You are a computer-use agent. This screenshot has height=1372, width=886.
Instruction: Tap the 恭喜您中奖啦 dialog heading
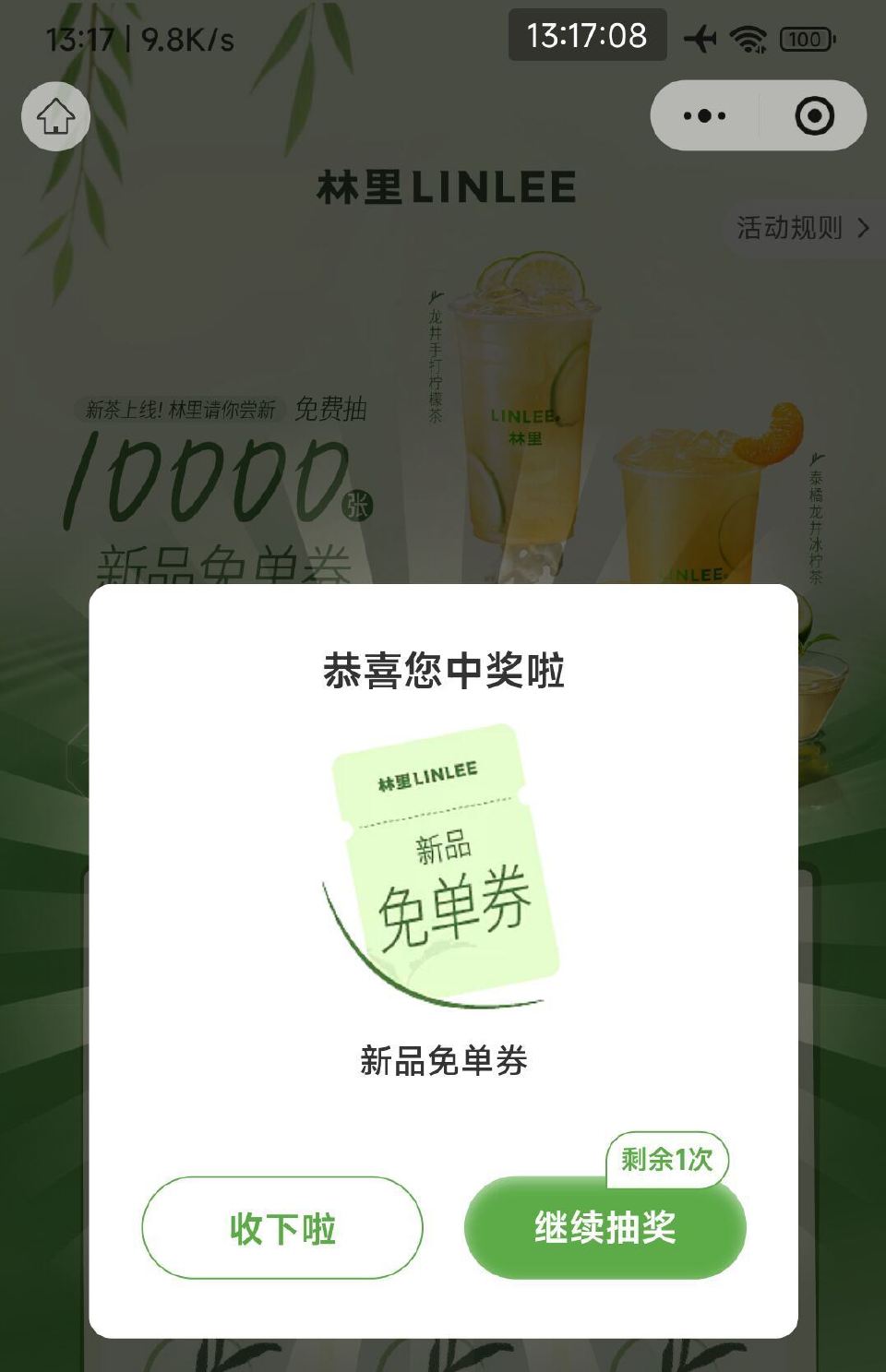(x=443, y=672)
